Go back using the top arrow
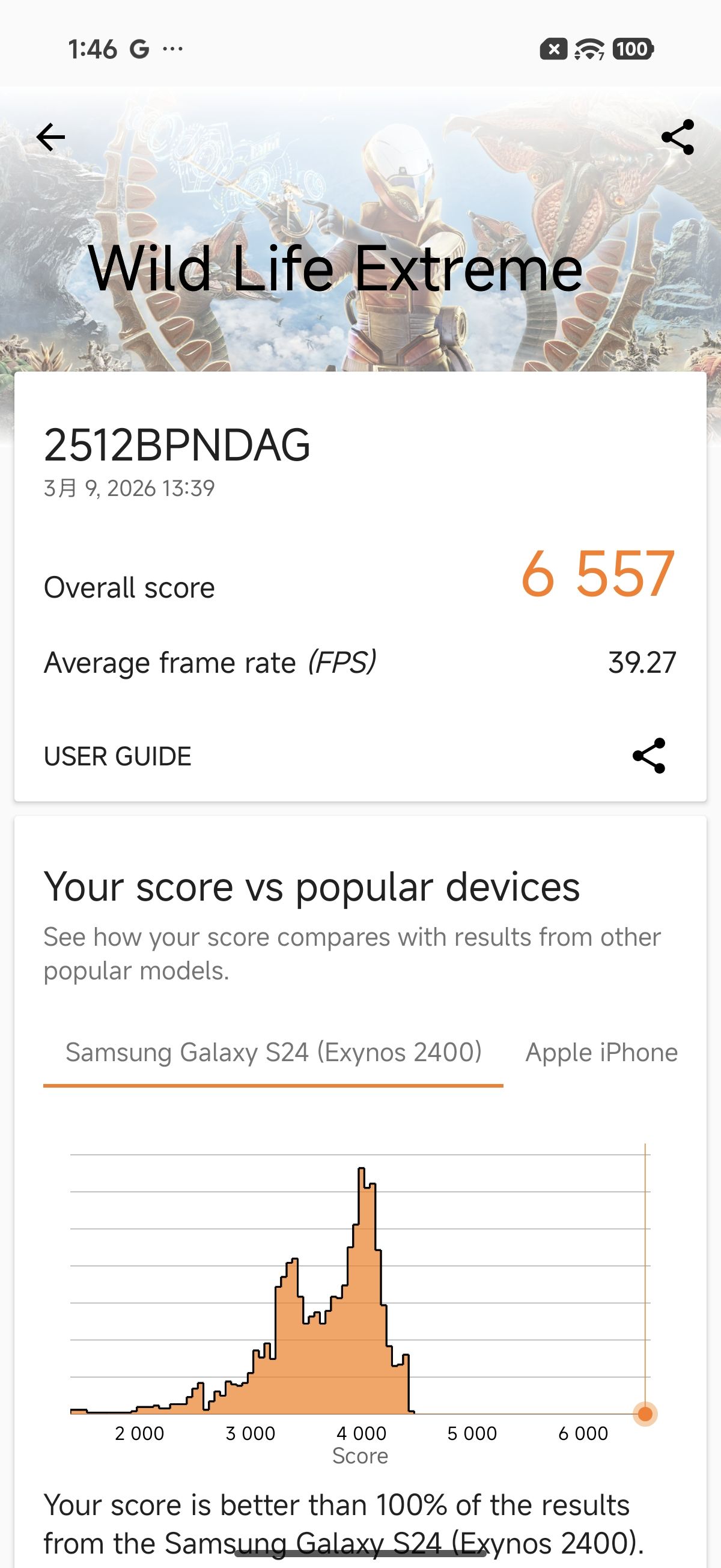The height and width of the screenshot is (1568, 721). tap(50, 137)
